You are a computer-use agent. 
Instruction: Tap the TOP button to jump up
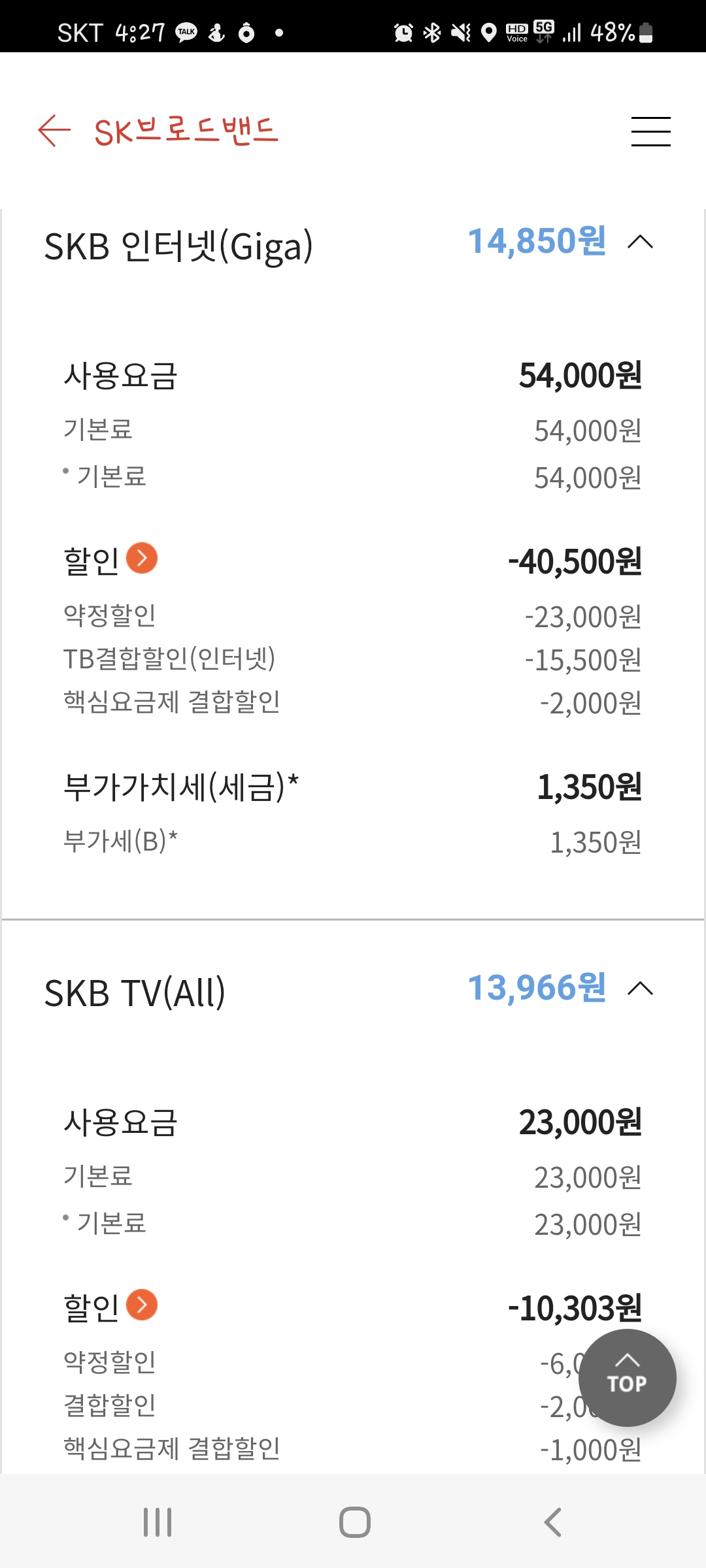pyautogui.click(x=627, y=1377)
